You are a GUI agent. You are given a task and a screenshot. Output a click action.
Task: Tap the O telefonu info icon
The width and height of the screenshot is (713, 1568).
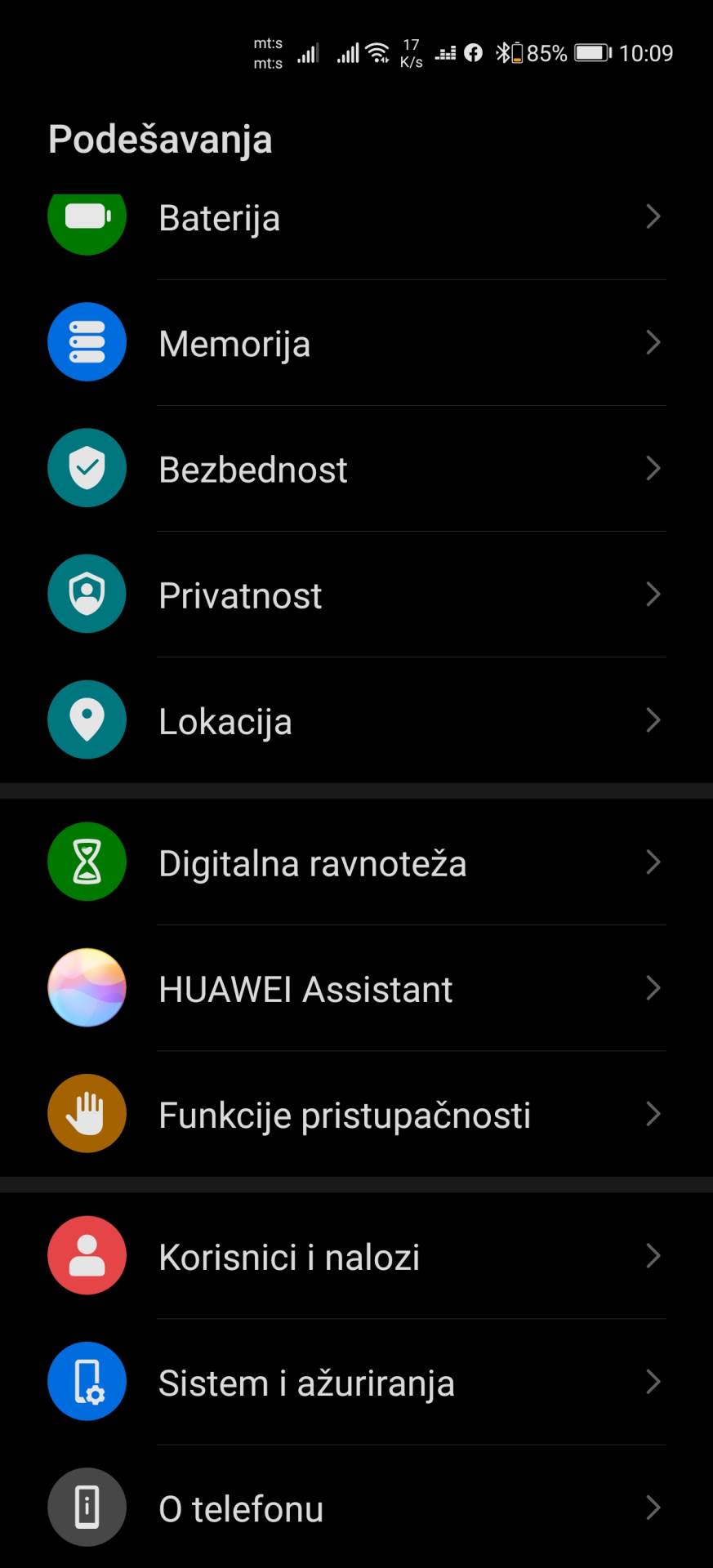87,1508
